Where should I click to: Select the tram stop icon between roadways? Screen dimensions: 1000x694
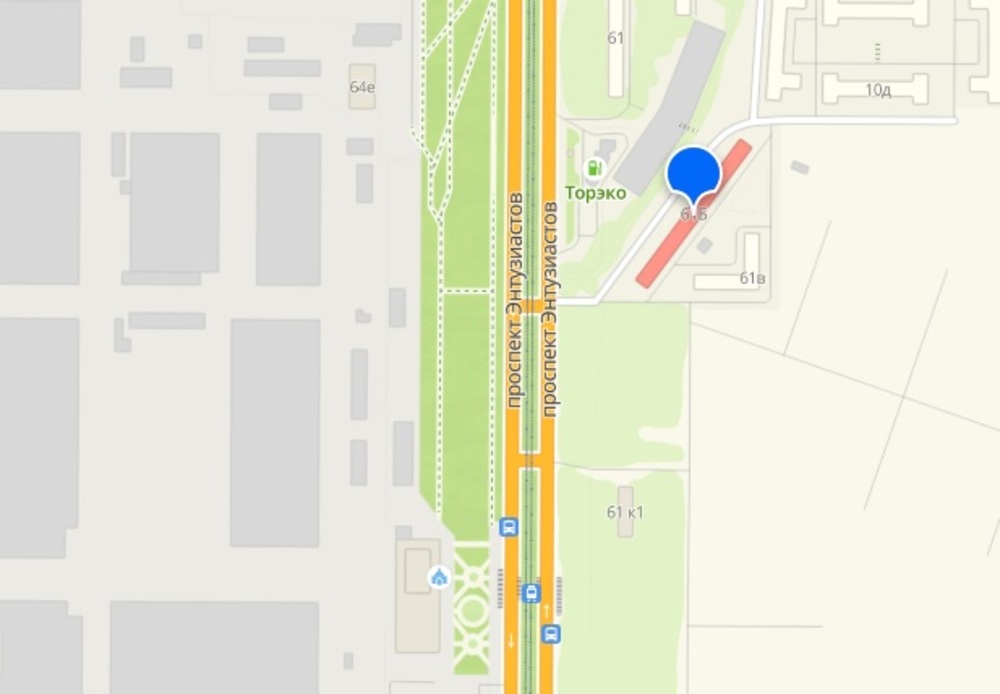click(x=531, y=592)
